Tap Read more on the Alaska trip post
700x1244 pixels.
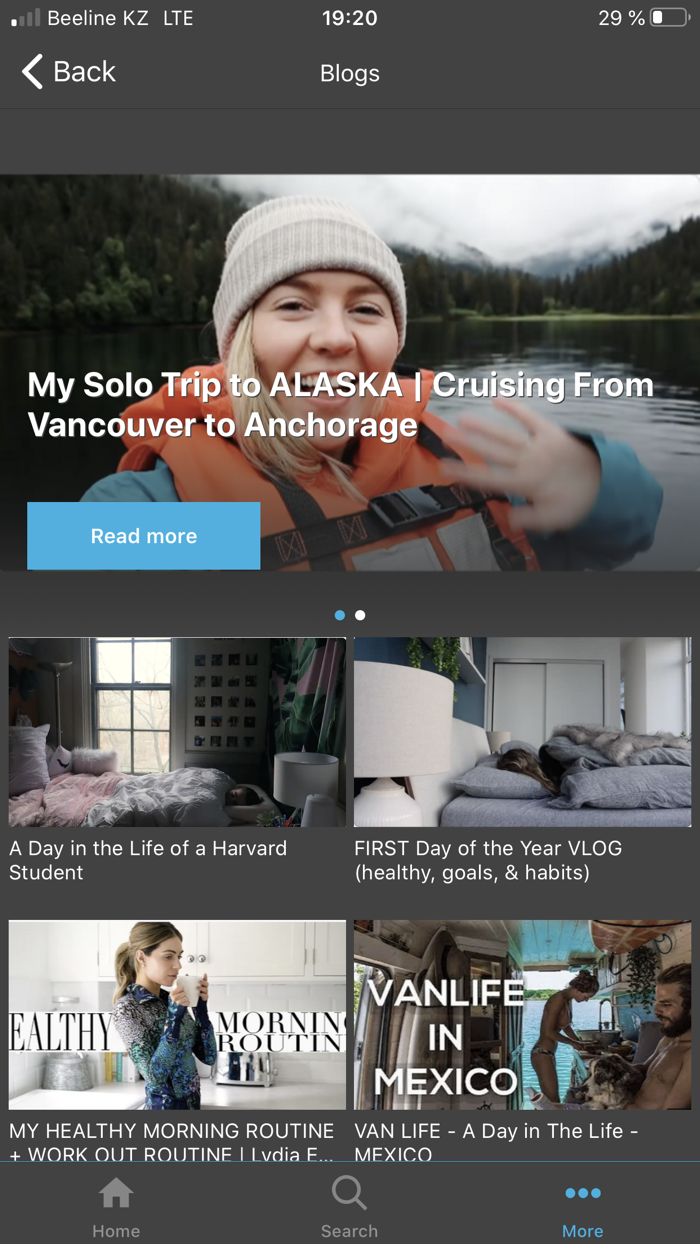click(144, 536)
